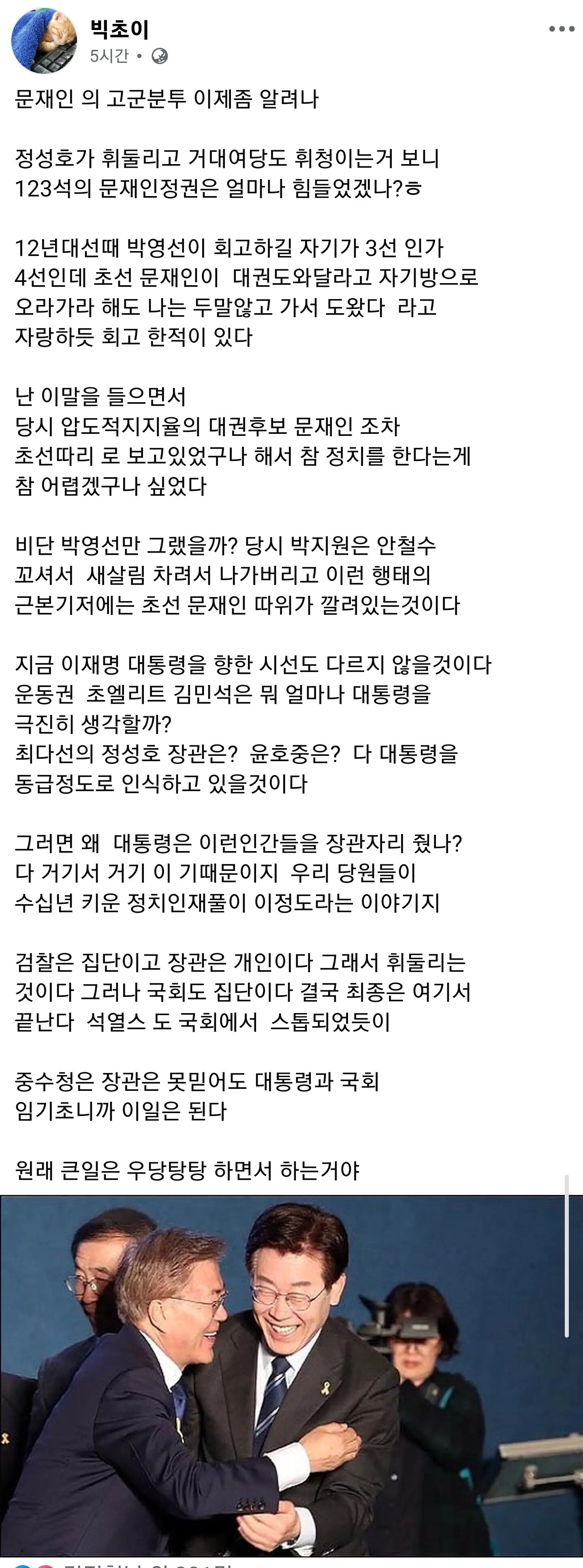The height and width of the screenshot is (1568, 583).
Task: Open the author name 빅초이
Action: (x=119, y=29)
